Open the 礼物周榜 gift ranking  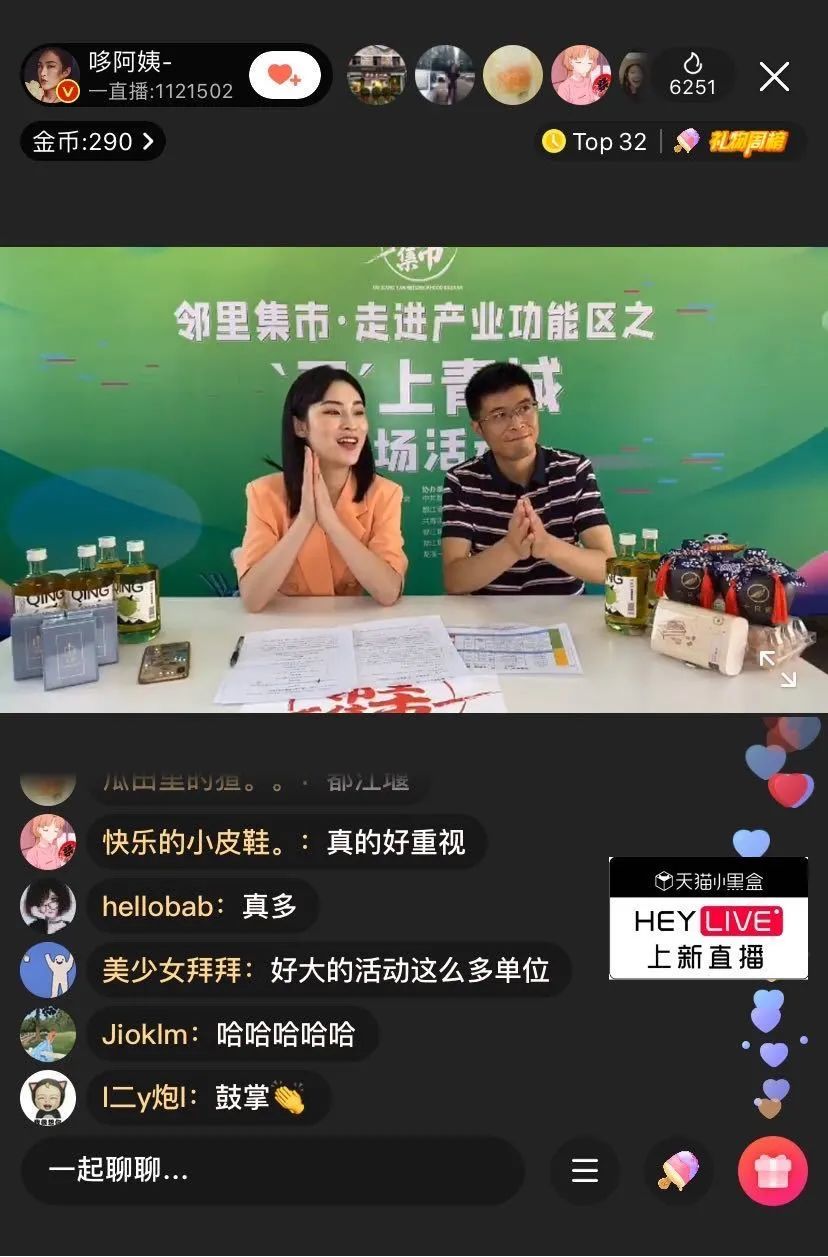pyautogui.click(x=735, y=142)
